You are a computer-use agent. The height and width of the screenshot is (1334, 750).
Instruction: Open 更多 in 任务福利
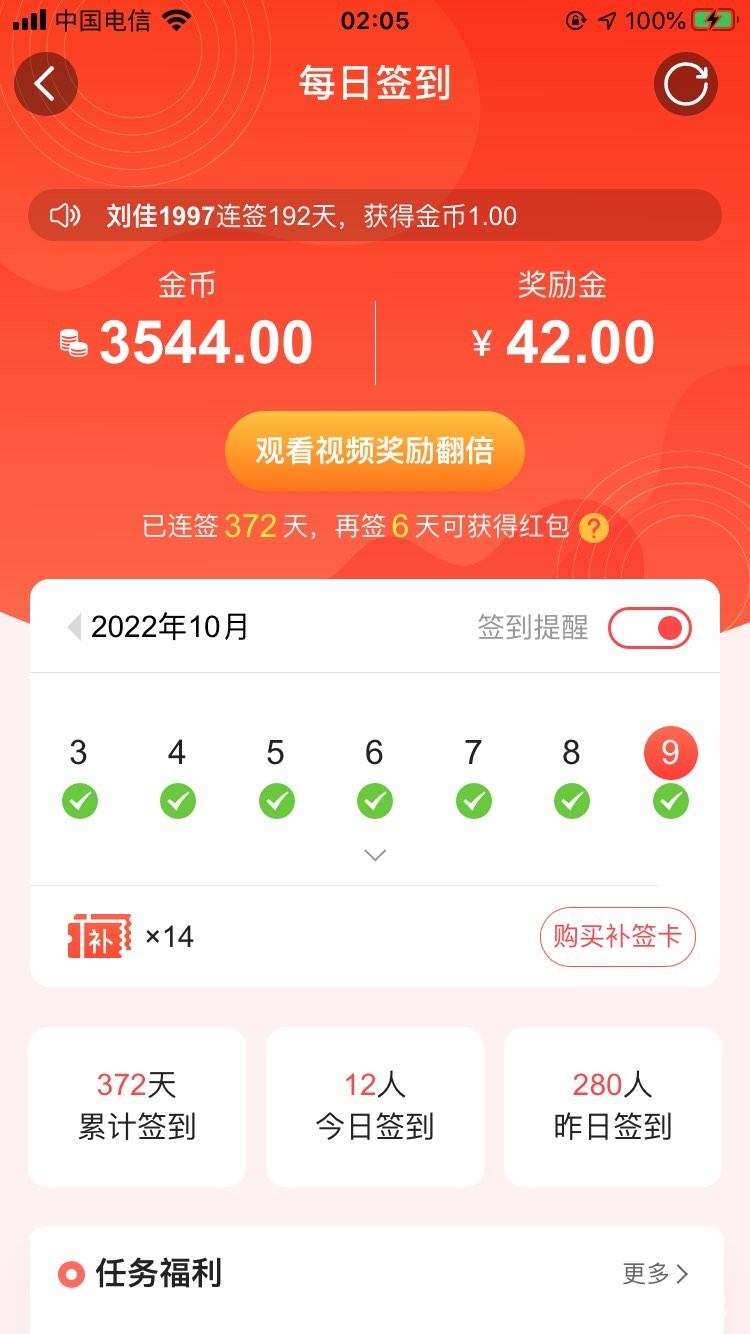pyautogui.click(x=655, y=1273)
